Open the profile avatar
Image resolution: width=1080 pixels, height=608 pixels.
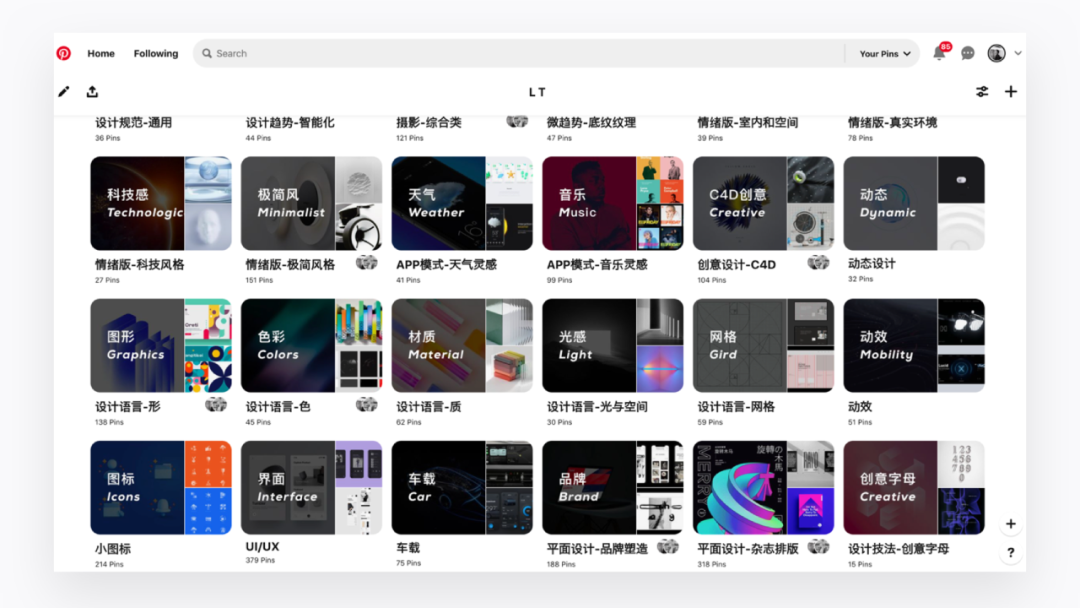(996, 54)
